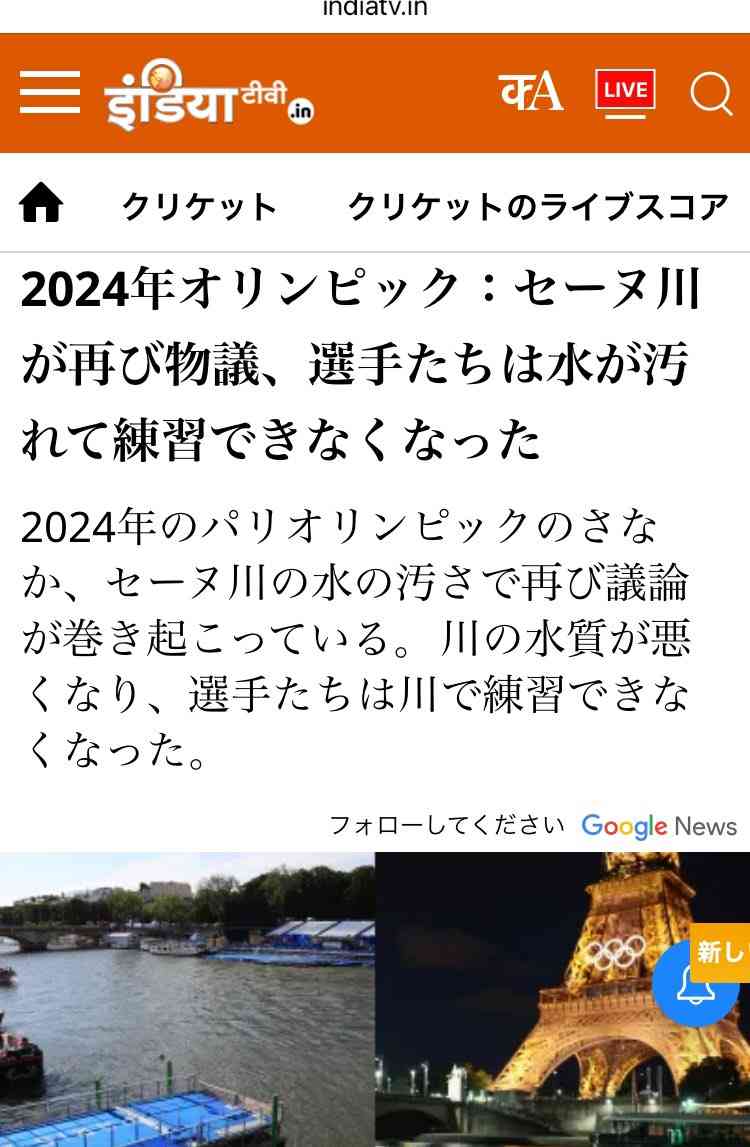The height and width of the screenshot is (1147, 750).
Task: Watch LIVE TV stream
Action: click(625, 93)
